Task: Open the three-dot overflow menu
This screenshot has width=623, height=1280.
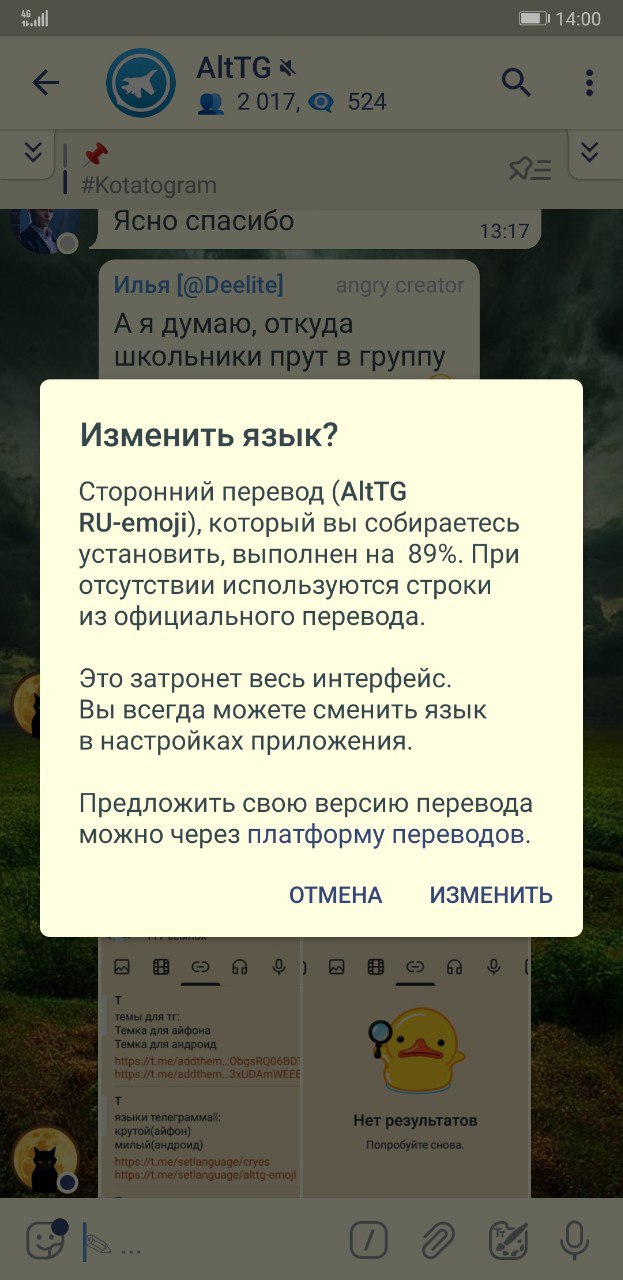Action: click(x=590, y=83)
